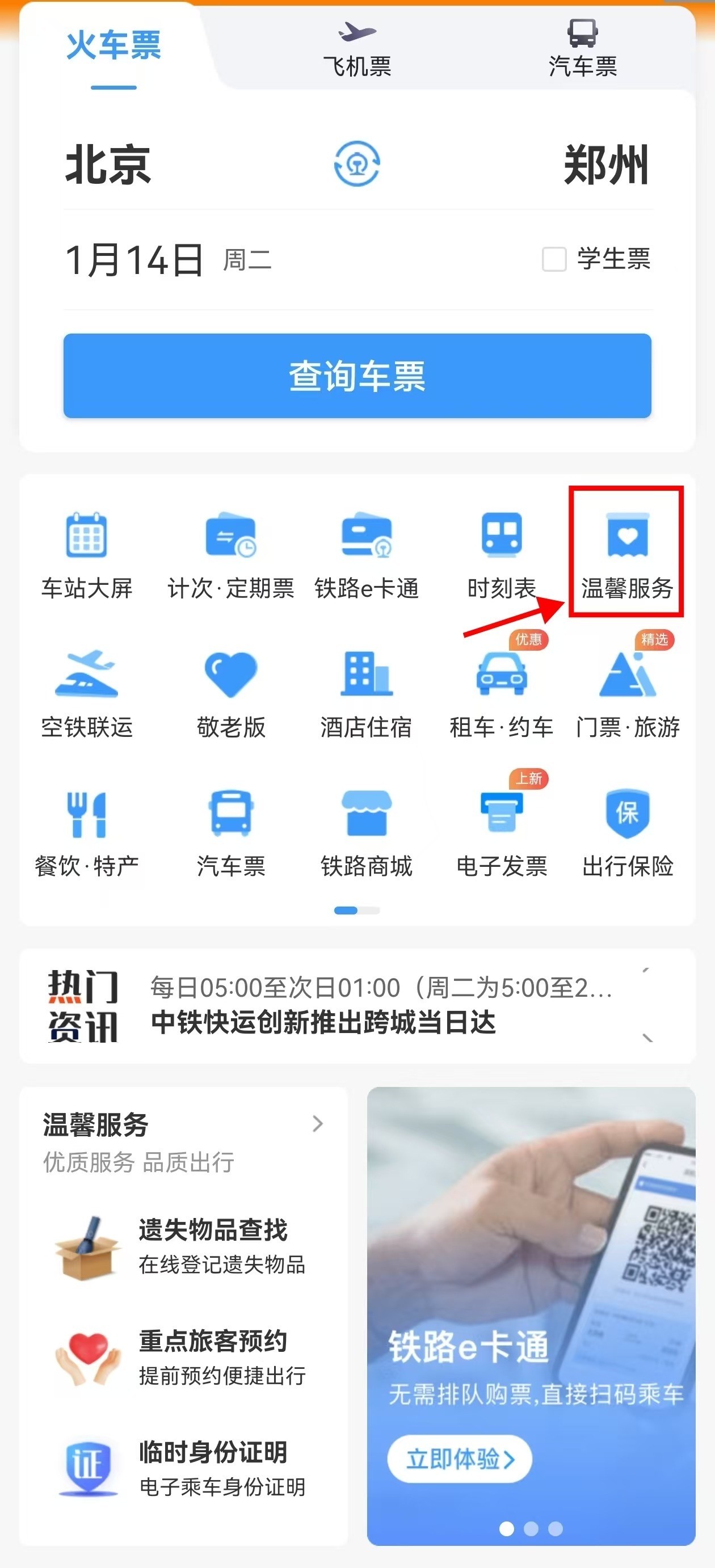Switch to 敬老版 mode
Image resolution: width=715 pixels, height=1568 pixels.
[x=231, y=693]
